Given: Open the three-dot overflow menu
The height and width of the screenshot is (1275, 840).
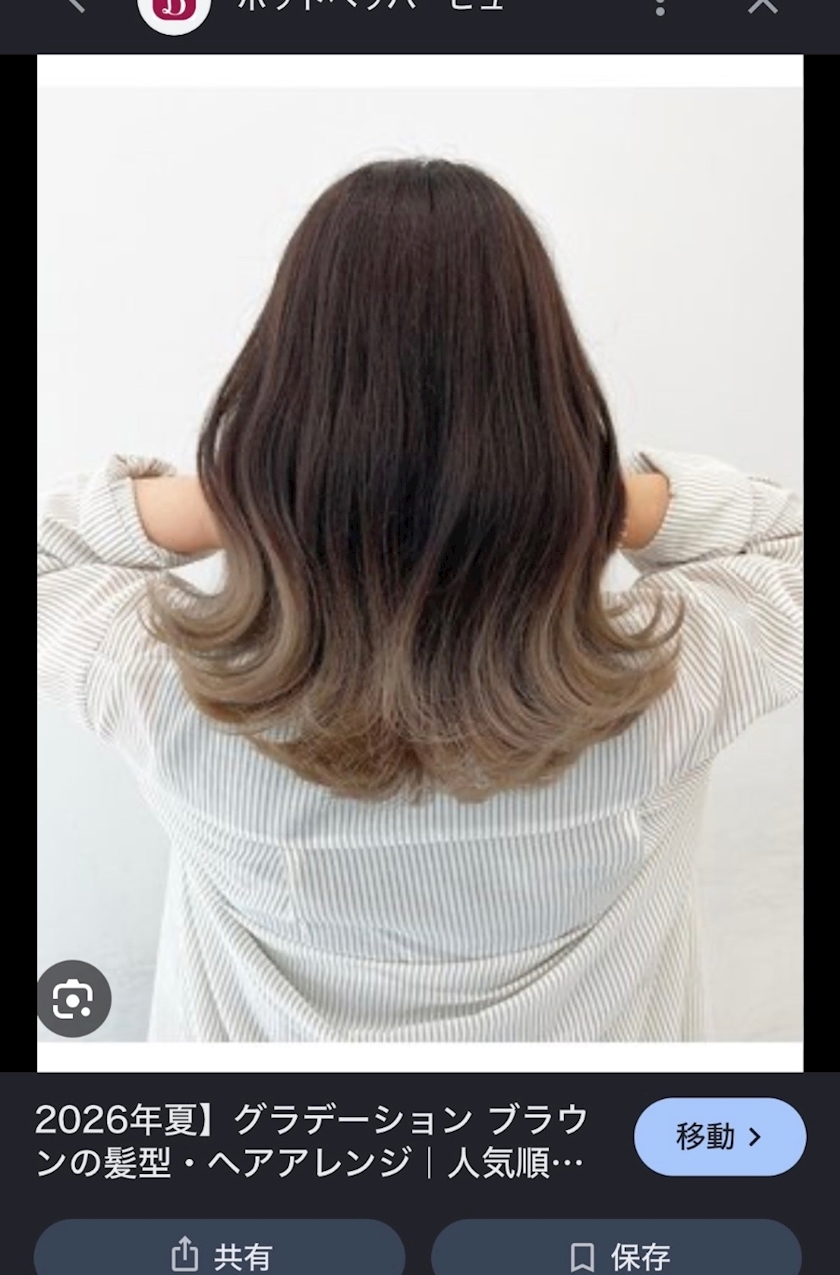Looking at the screenshot, I should coord(659,6).
